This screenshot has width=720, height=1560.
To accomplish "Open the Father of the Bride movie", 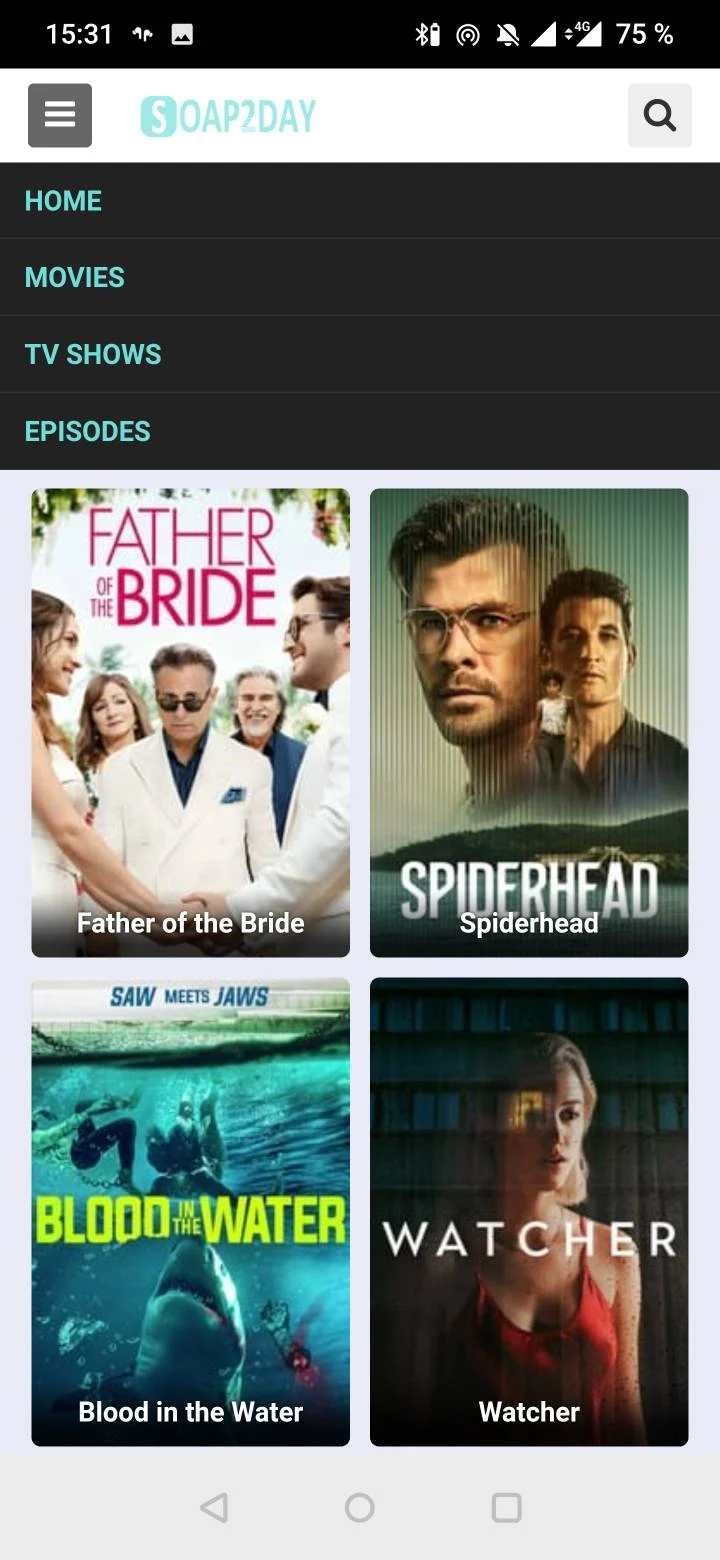I will pyautogui.click(x=191, y=722).
